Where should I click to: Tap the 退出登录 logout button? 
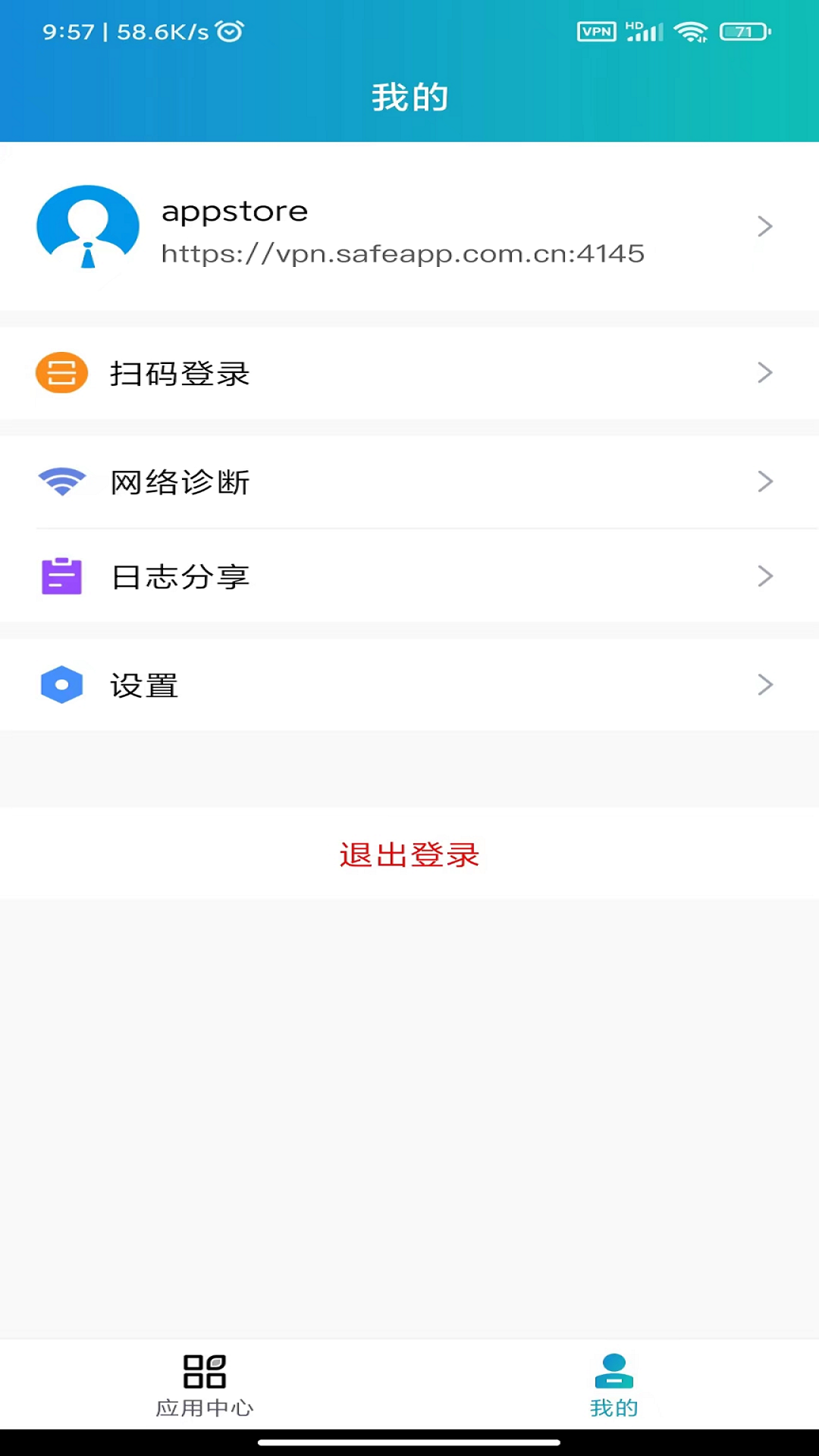pyautogui.click(x=409, y=855)
